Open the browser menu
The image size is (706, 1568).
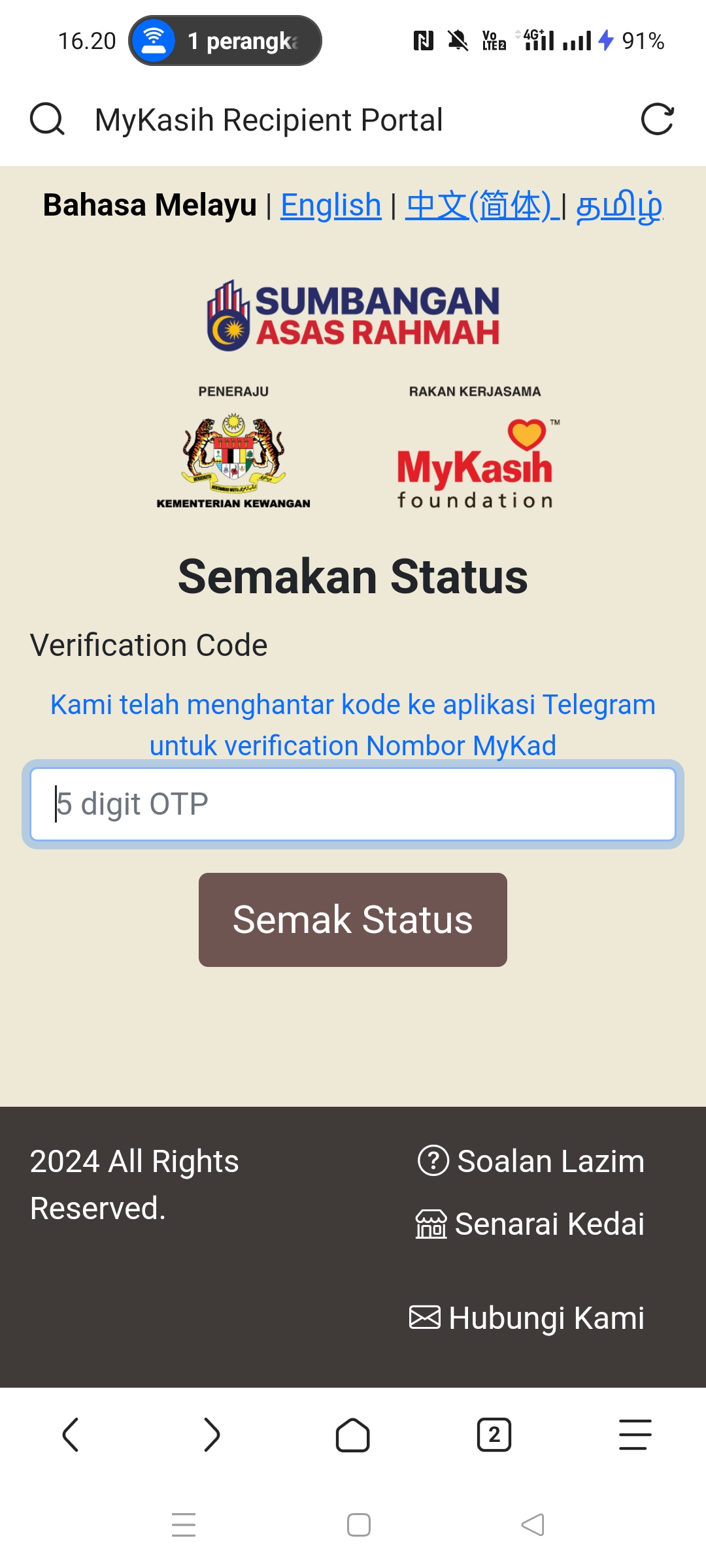click(x=635, y=1435)
